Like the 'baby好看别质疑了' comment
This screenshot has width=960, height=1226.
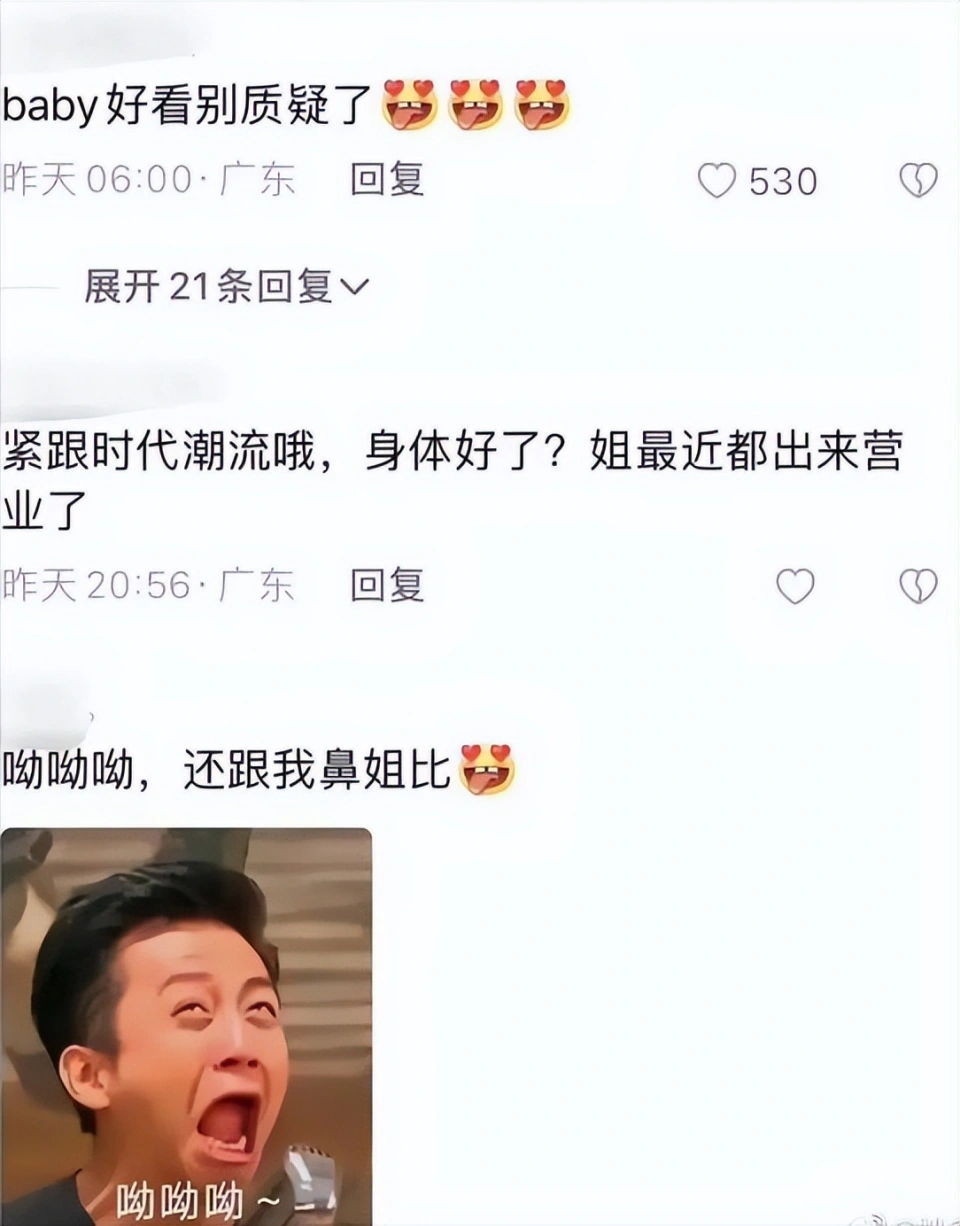tap(716, 181)
